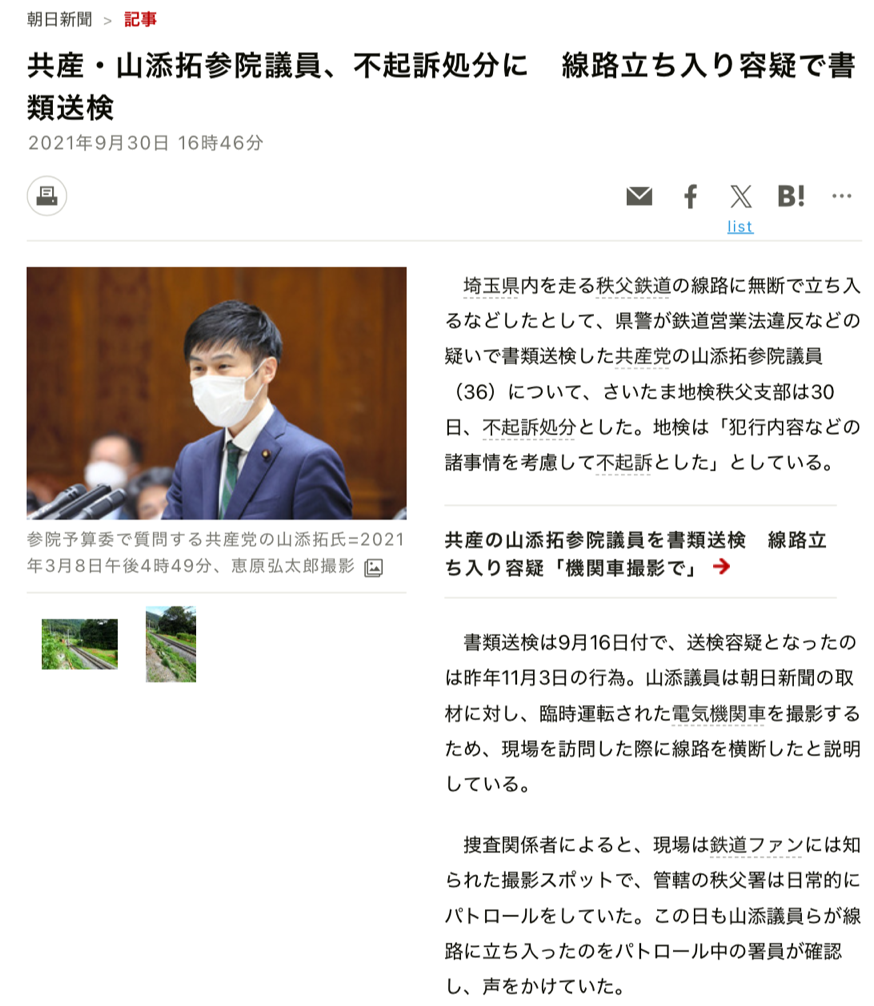Share the article by email
The image size is (874, 1006).
639,196
